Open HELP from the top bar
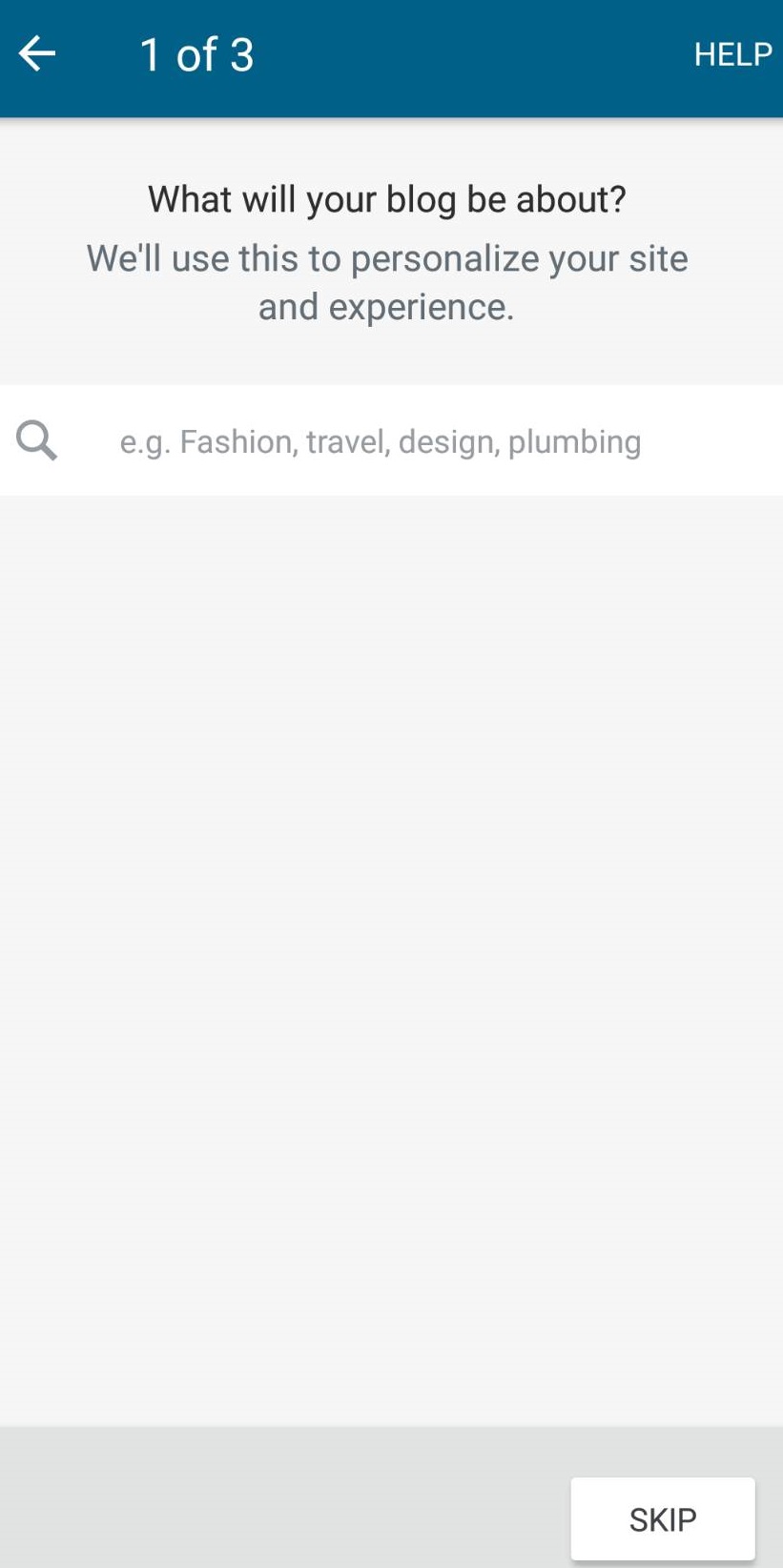Viewport: 783px width, 1568px height. 731,54
